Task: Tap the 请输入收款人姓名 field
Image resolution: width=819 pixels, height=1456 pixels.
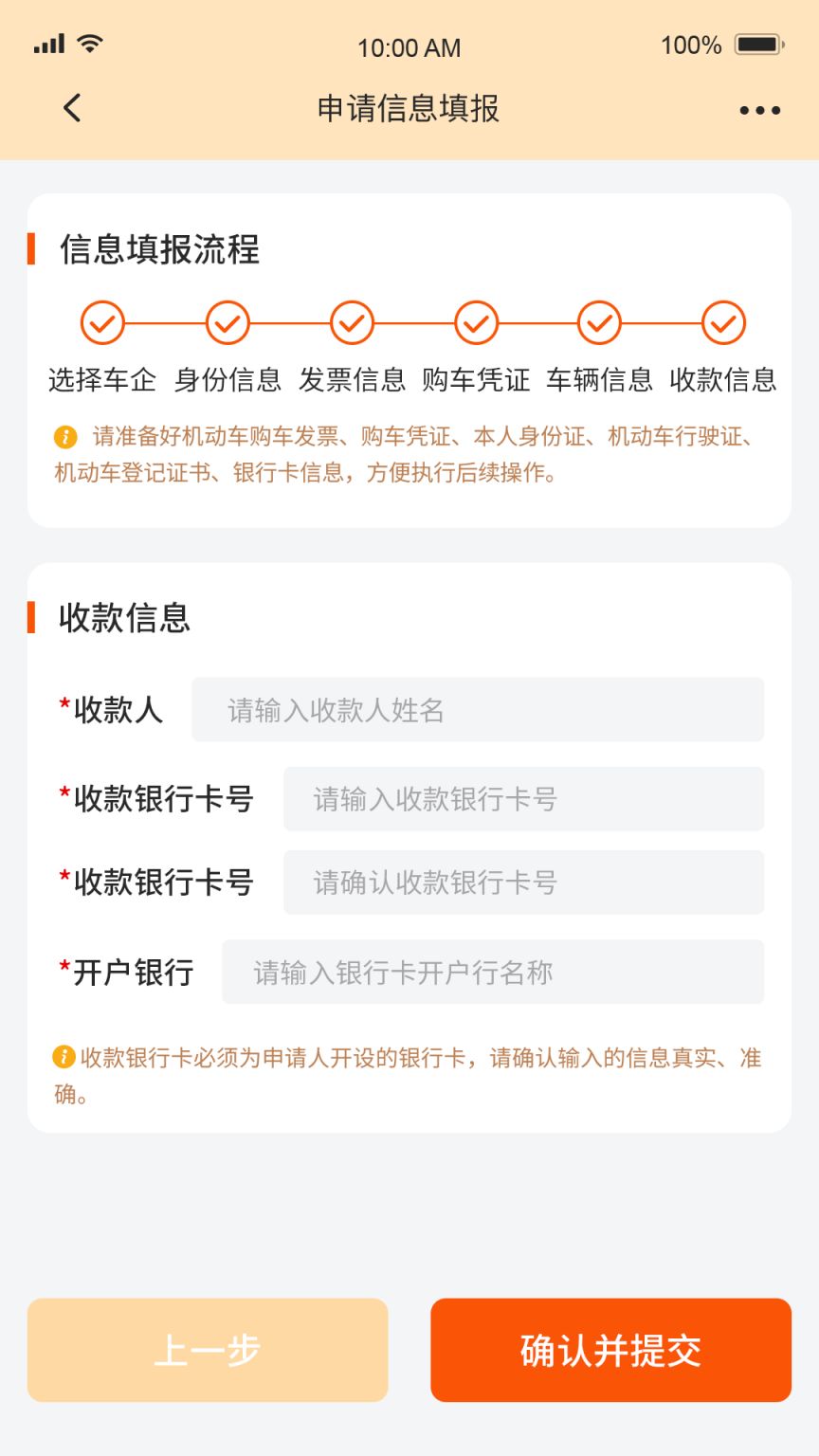Action: coord(478,709)
